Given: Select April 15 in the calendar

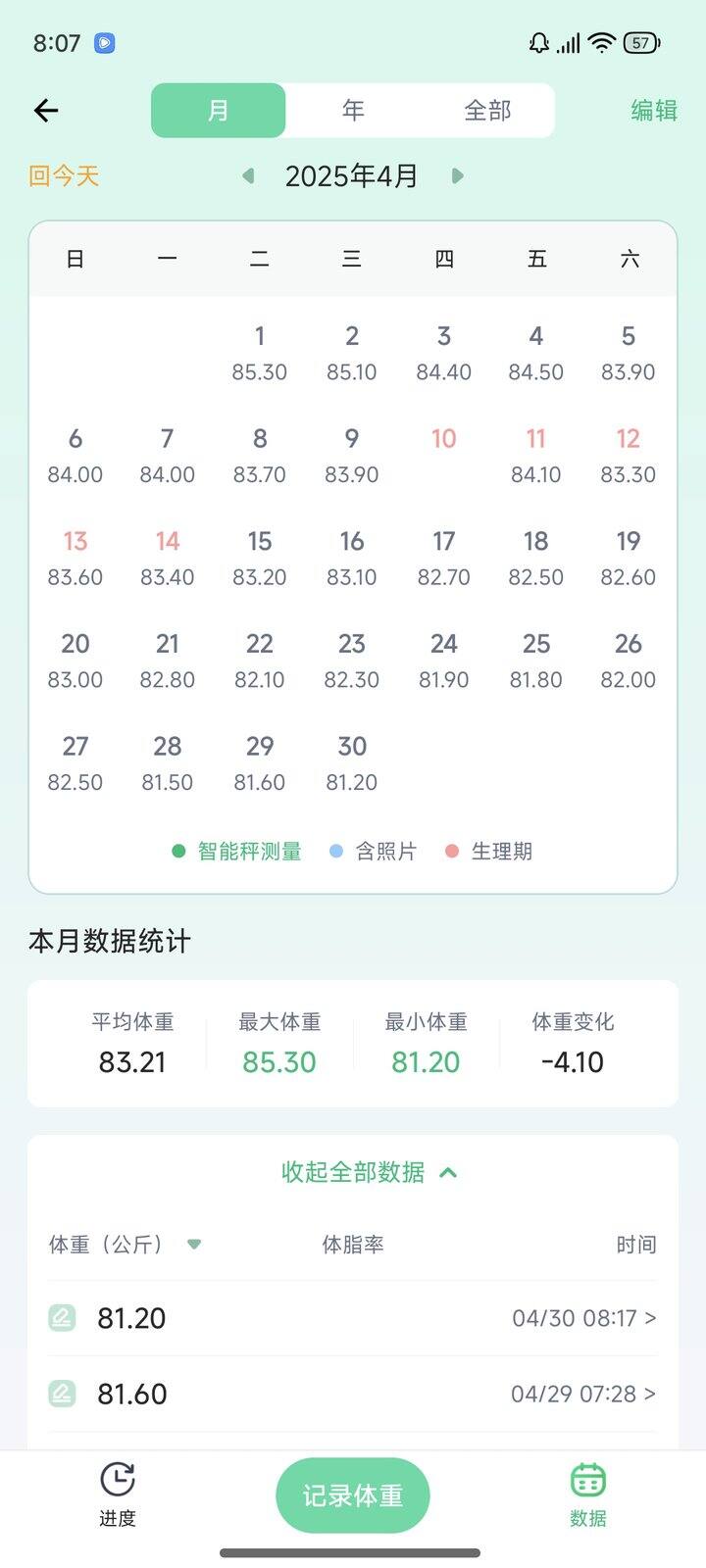Looking at the screenshot, I should point(260,558).
